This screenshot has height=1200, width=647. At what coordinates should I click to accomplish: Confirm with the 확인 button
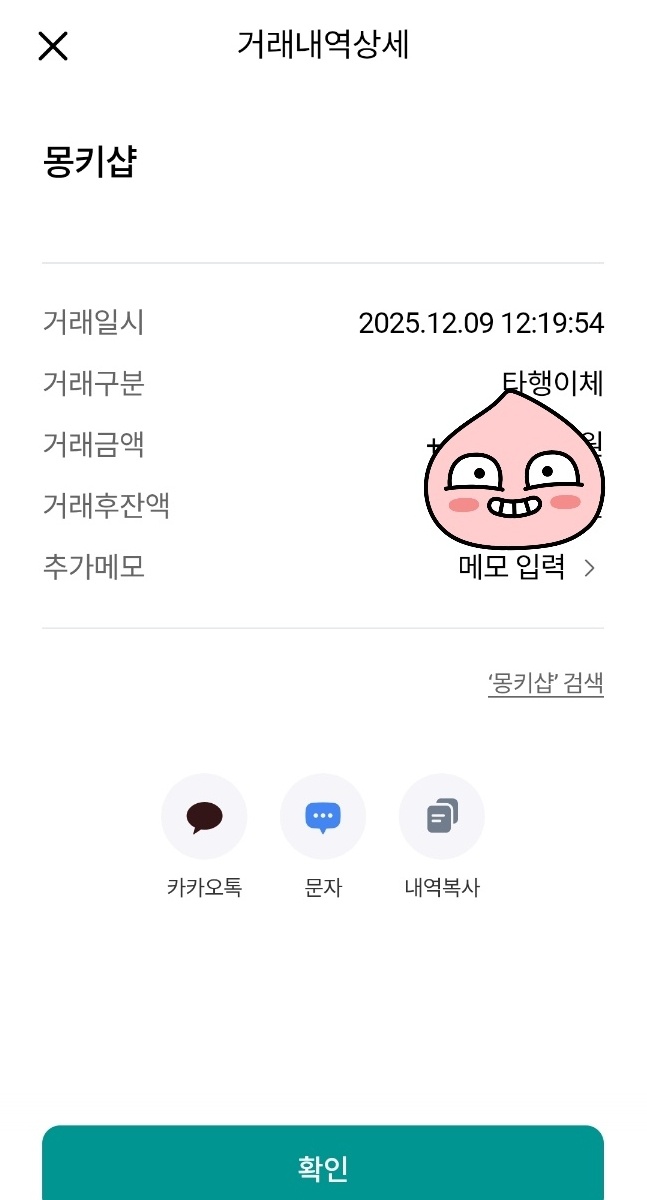coord(323,1167)
